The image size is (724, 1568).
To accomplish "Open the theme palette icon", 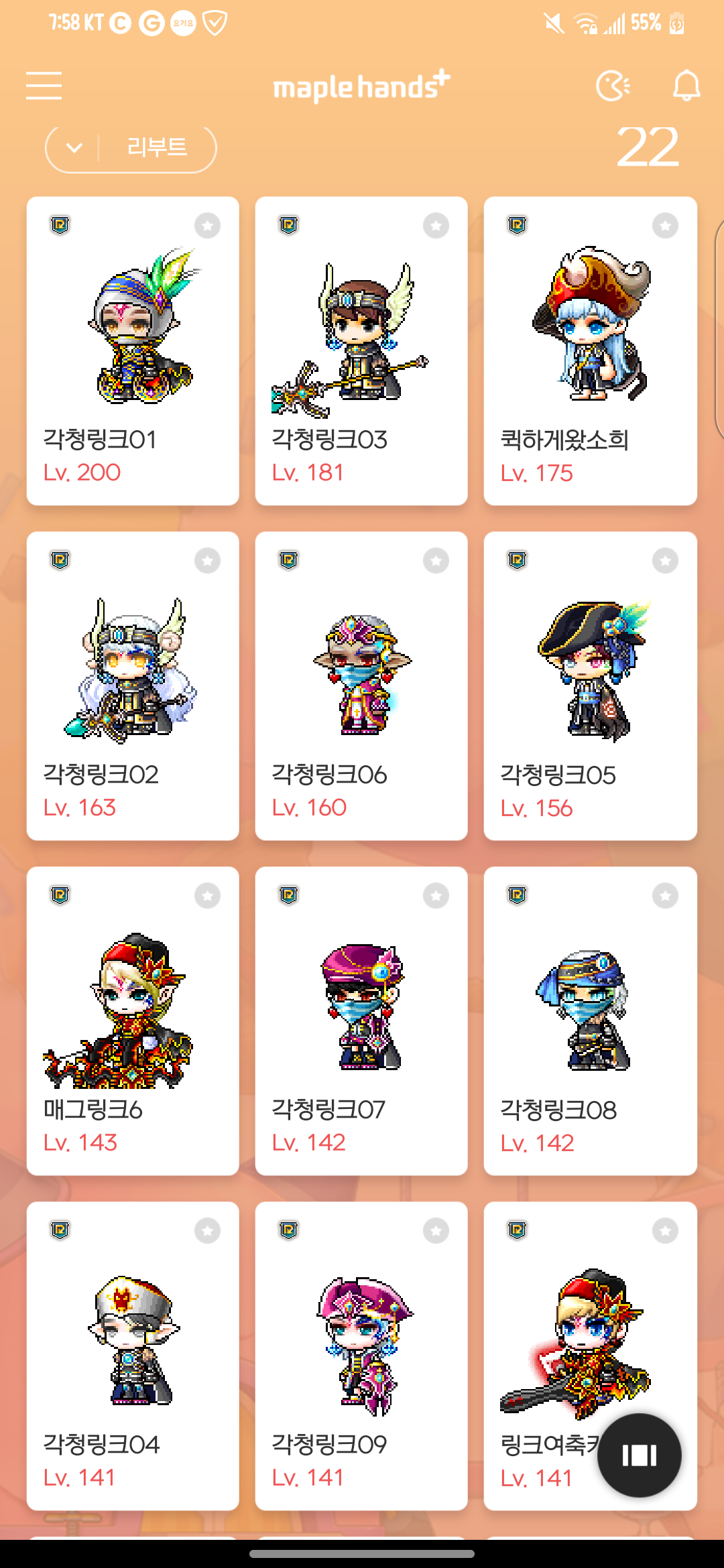I will coord(613,86).
